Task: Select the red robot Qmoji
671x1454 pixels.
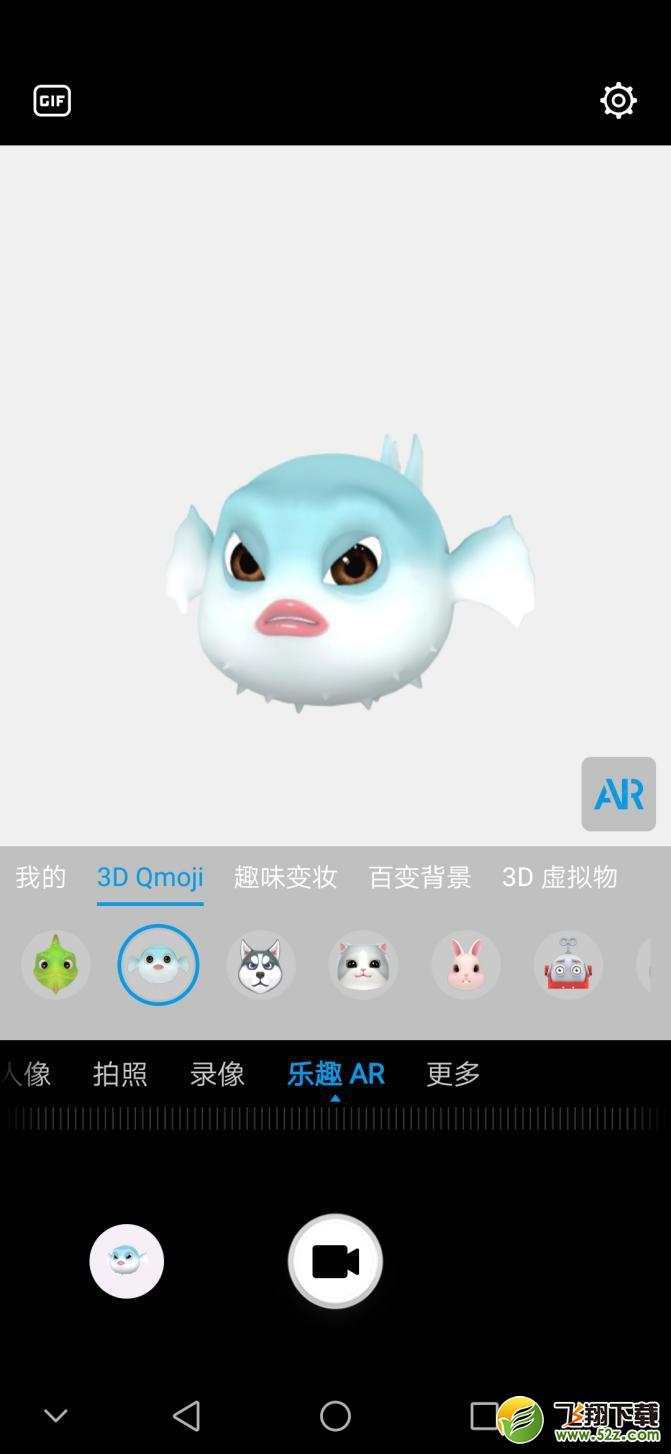Action: pyautogui.click(x=567, y=965)
